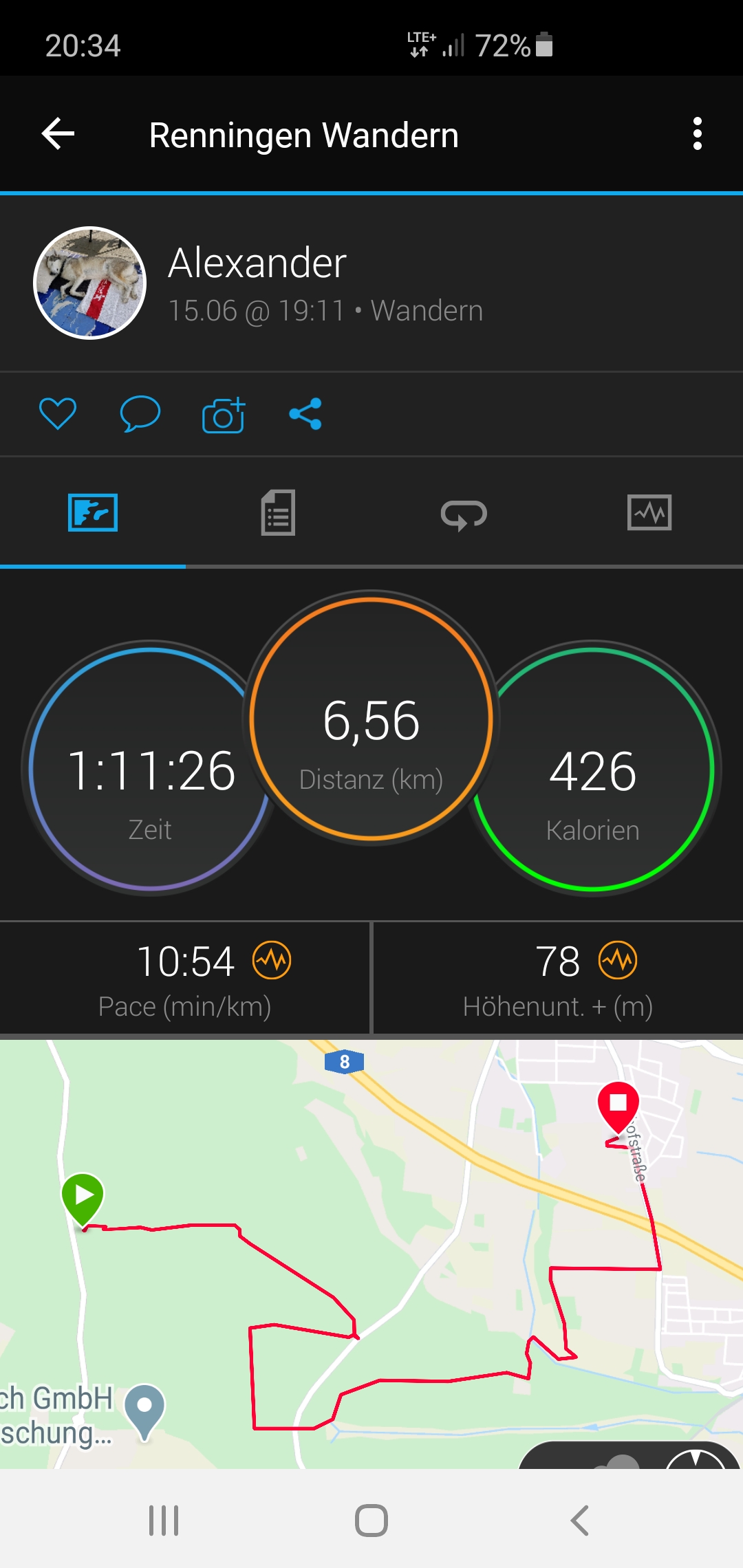Open the comments bubble
Viewport: 743px width, 1568px height.
point(140,414)
